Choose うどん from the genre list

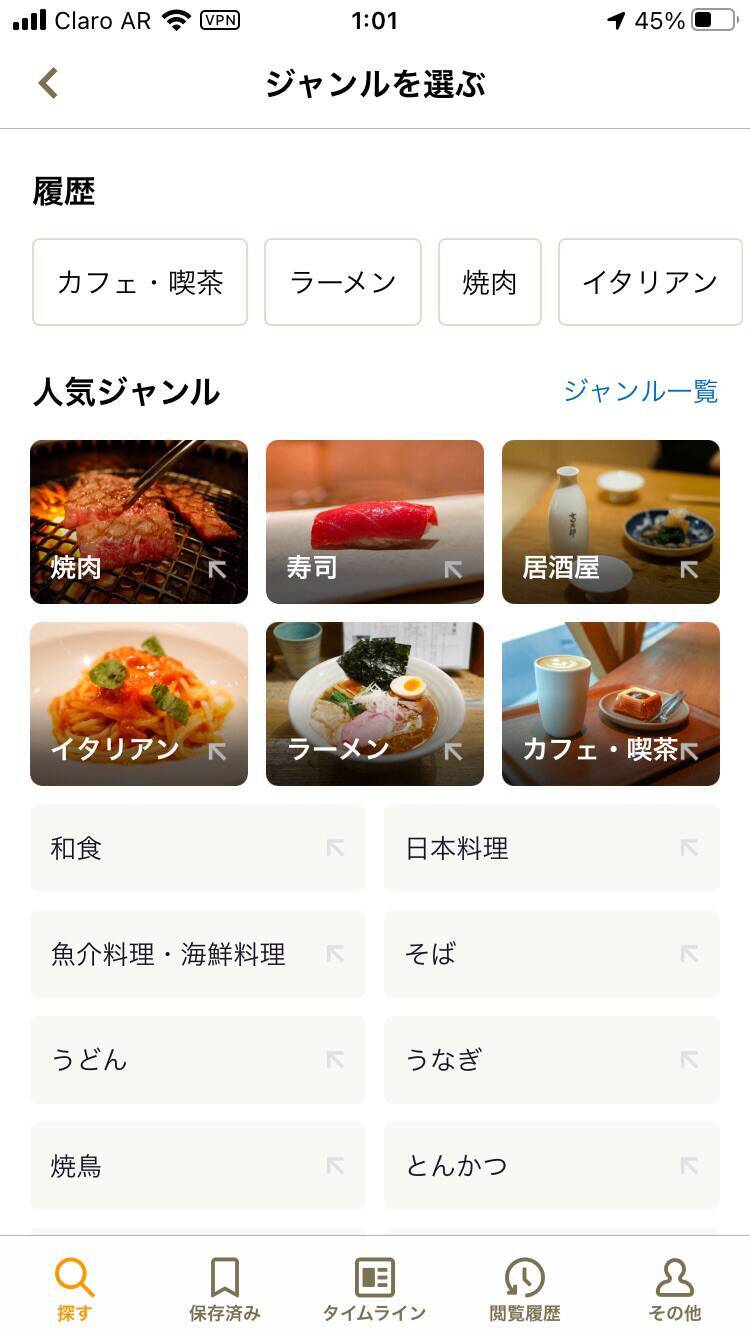click(198, 1060)
